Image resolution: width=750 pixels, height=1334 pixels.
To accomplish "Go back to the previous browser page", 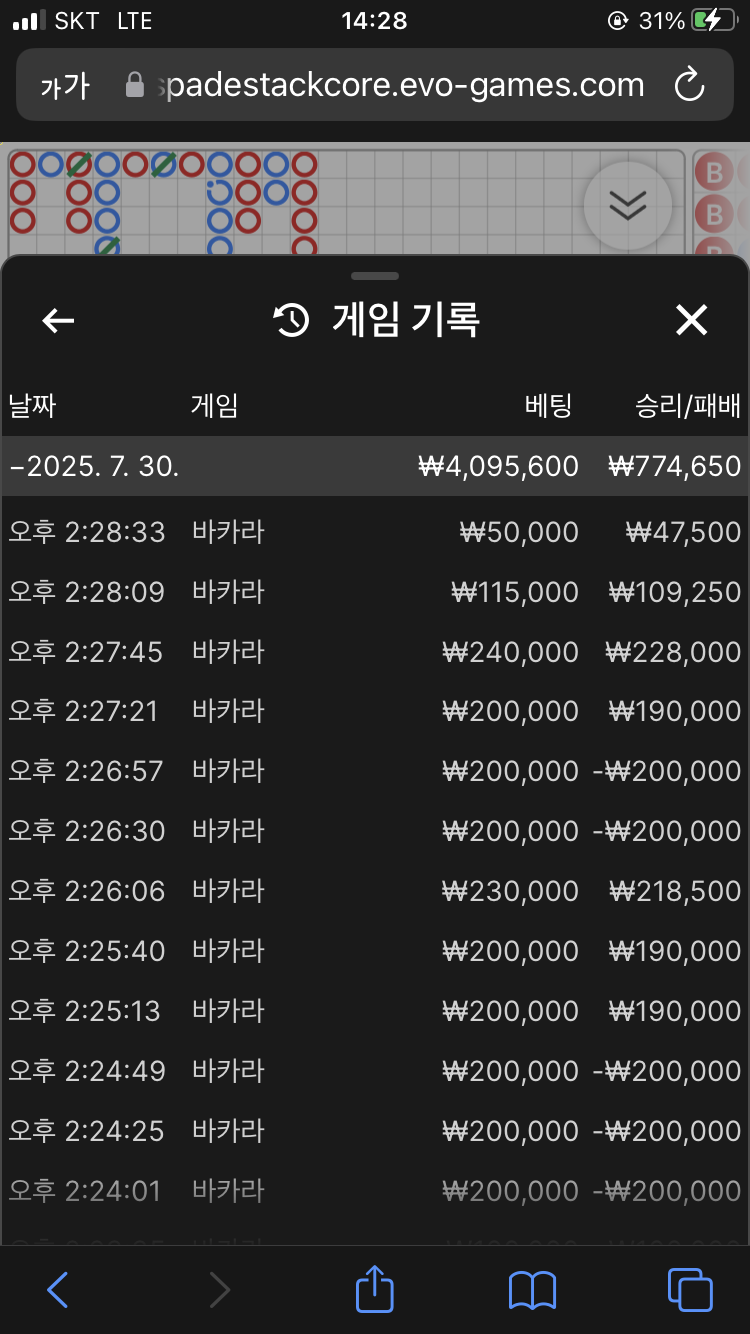I will tap(58, 1289).
